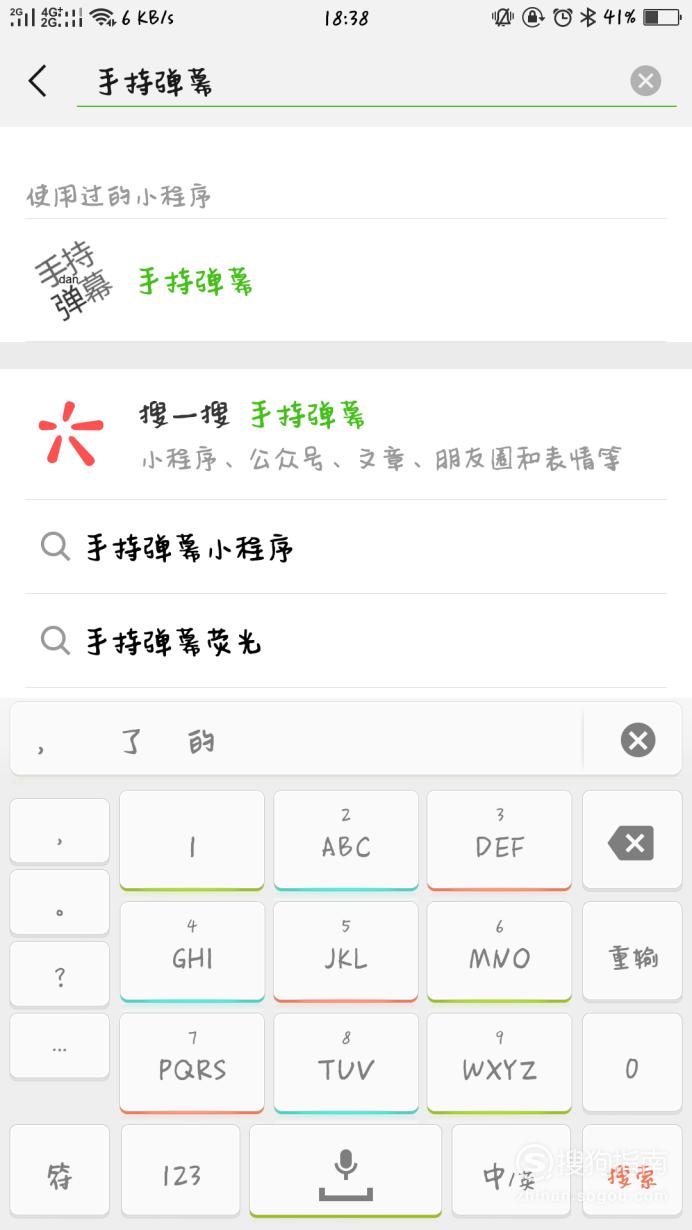The image size is (692, 1230).
Task: Open 搜一搜 results for 手持弹幕
Action: pyautogui.click(x=346, y=434)
